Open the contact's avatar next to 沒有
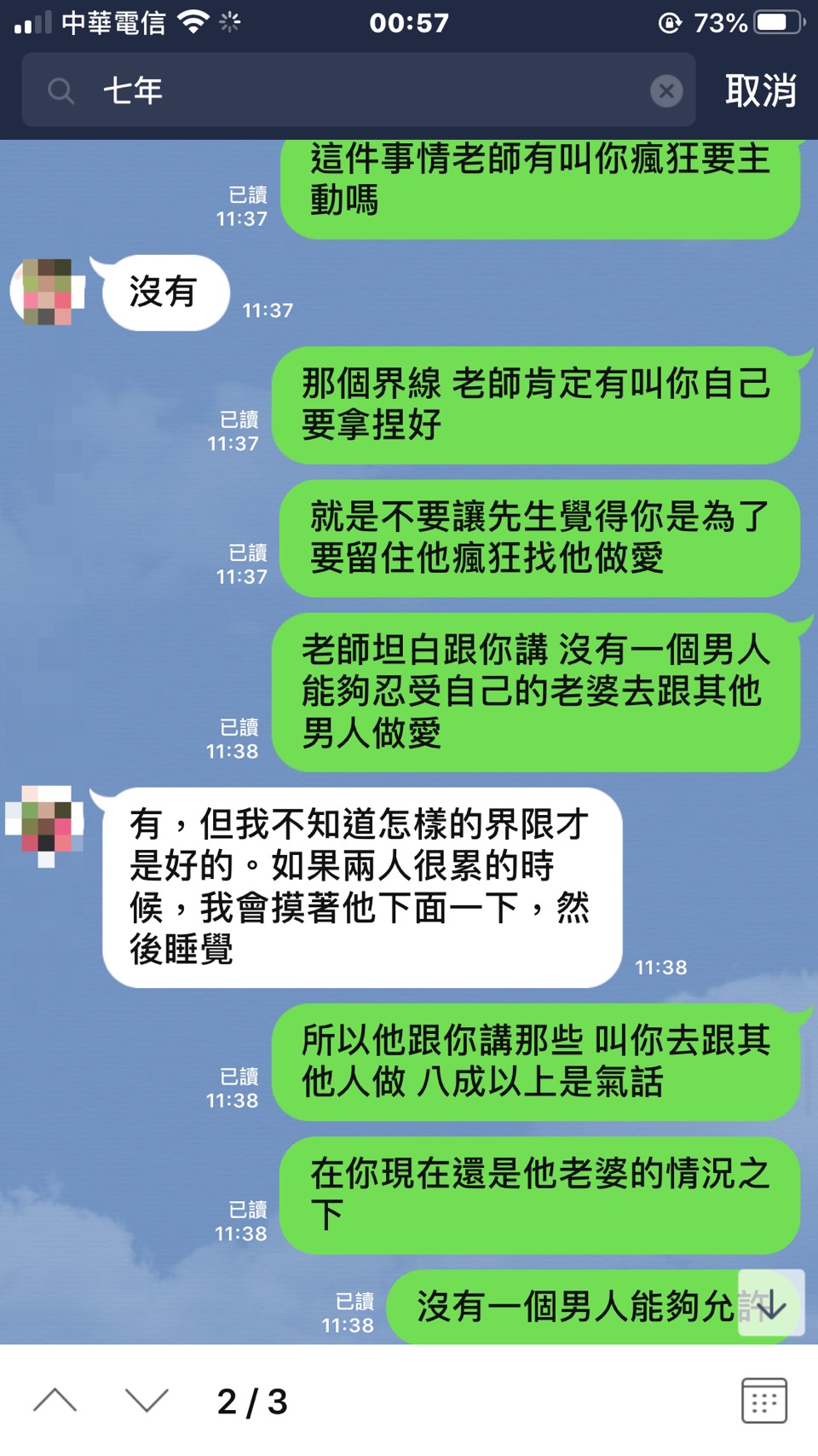The width and height of the screenshot is (818, 1456). click(48, 292)
